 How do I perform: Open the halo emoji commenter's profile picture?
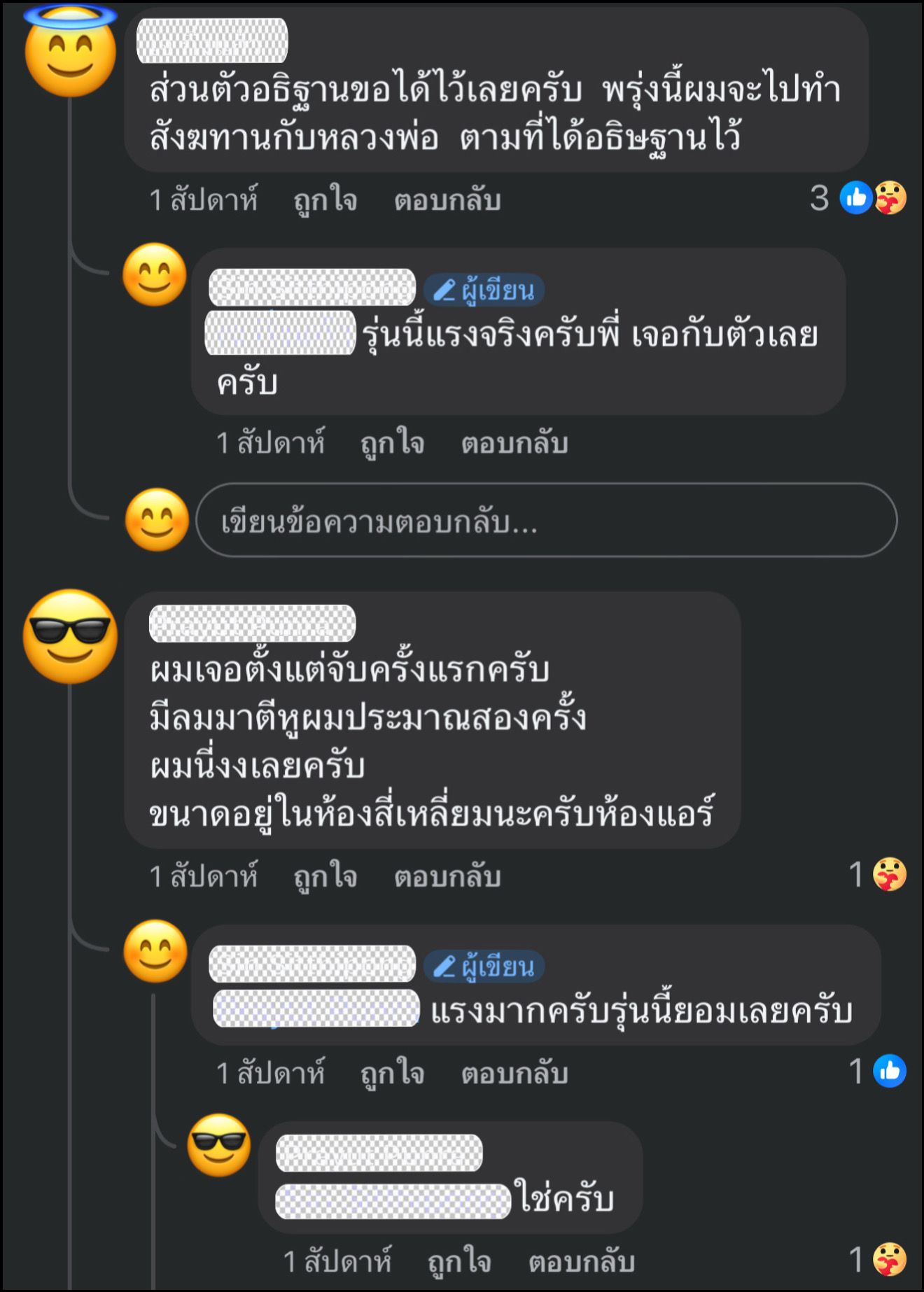[70, 52]
